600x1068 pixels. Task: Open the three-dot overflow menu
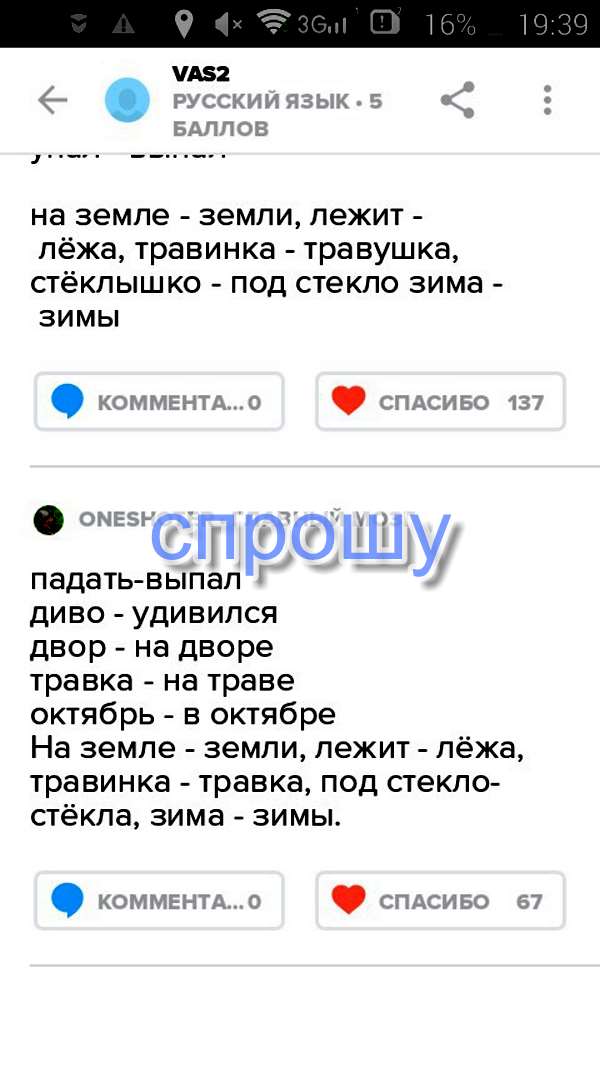[x=547, y=100]
